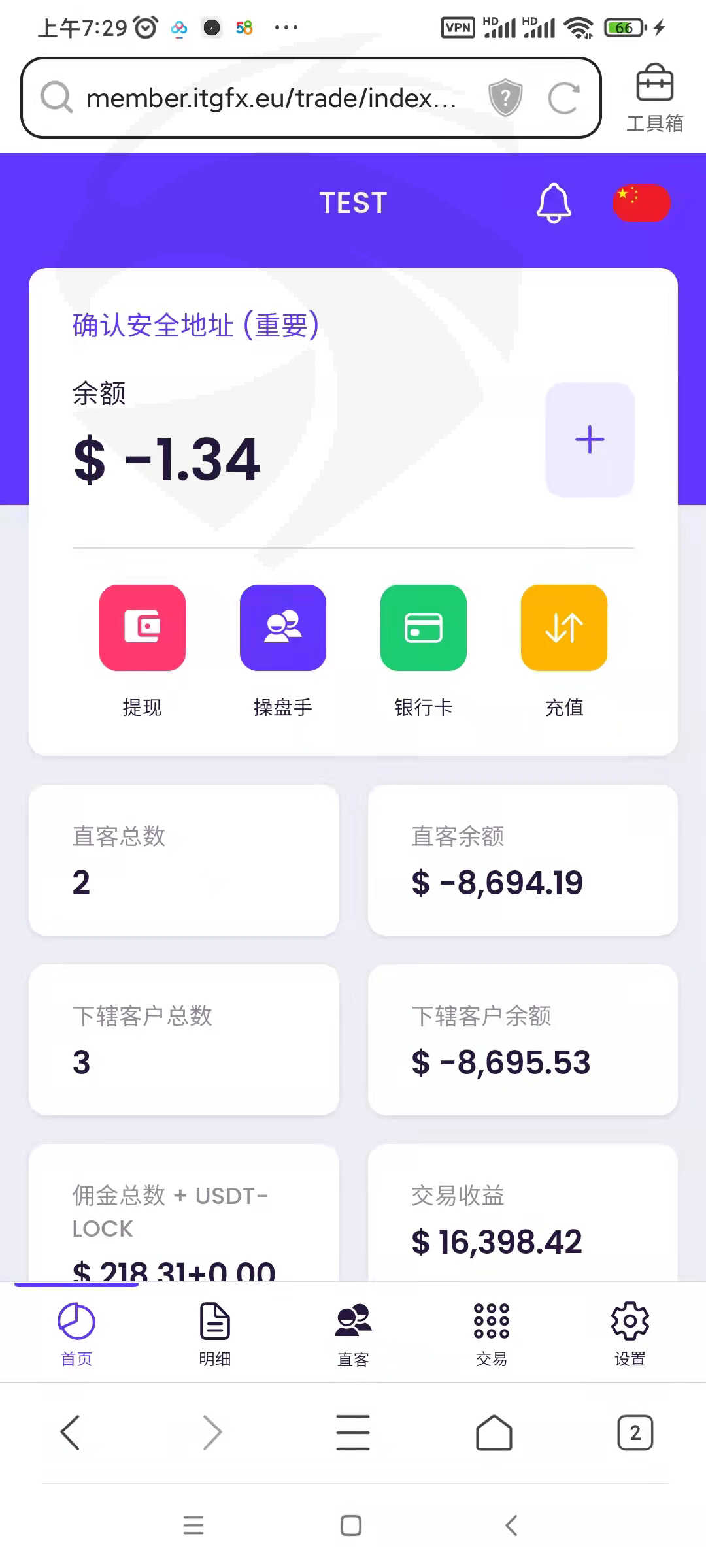Go to the browser home page
This screenshot has height=1568, width=706.
pos(494,1433)
